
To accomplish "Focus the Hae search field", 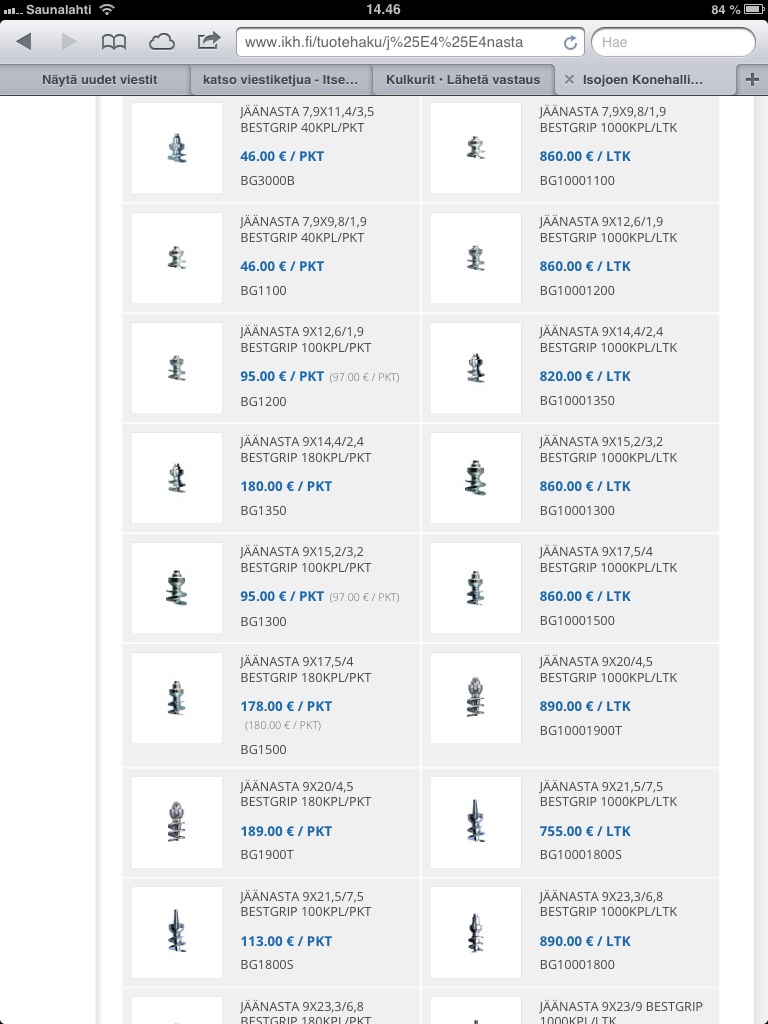I will tap(672, 43).
